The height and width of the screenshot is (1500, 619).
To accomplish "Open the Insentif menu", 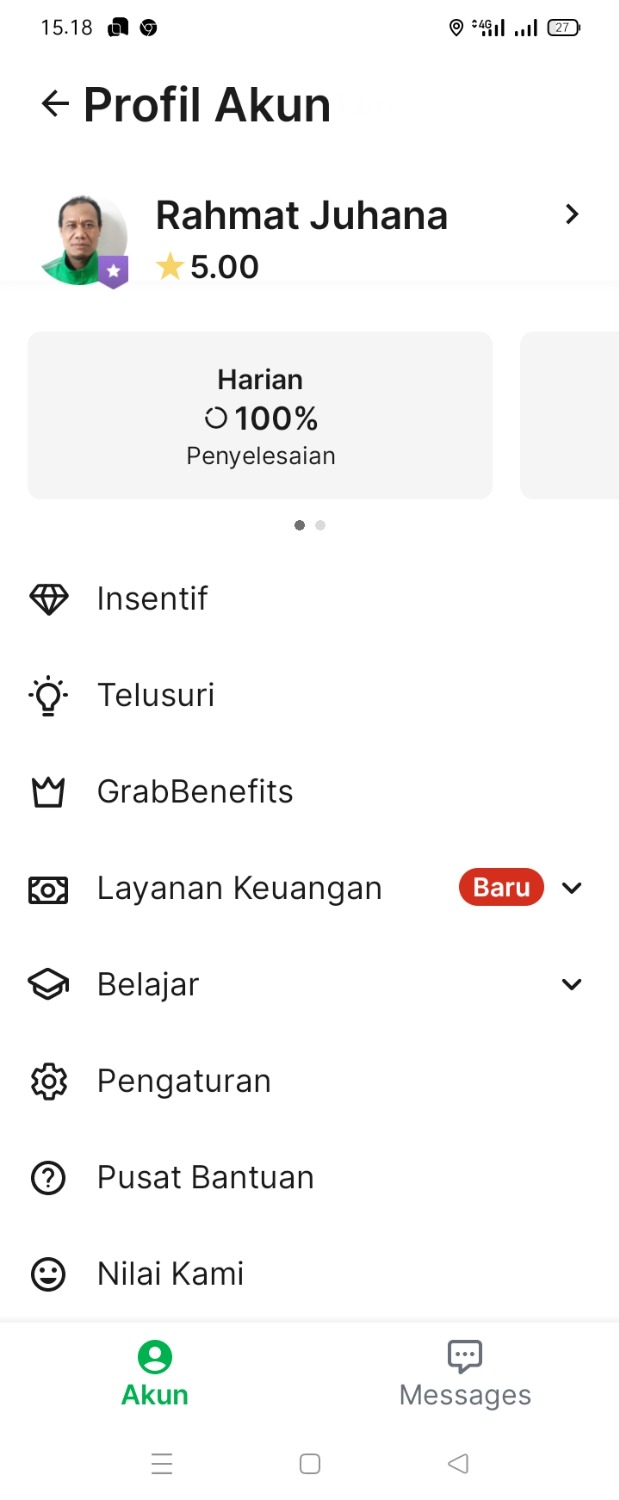I will pyautogui.click(x=152, y=599).
